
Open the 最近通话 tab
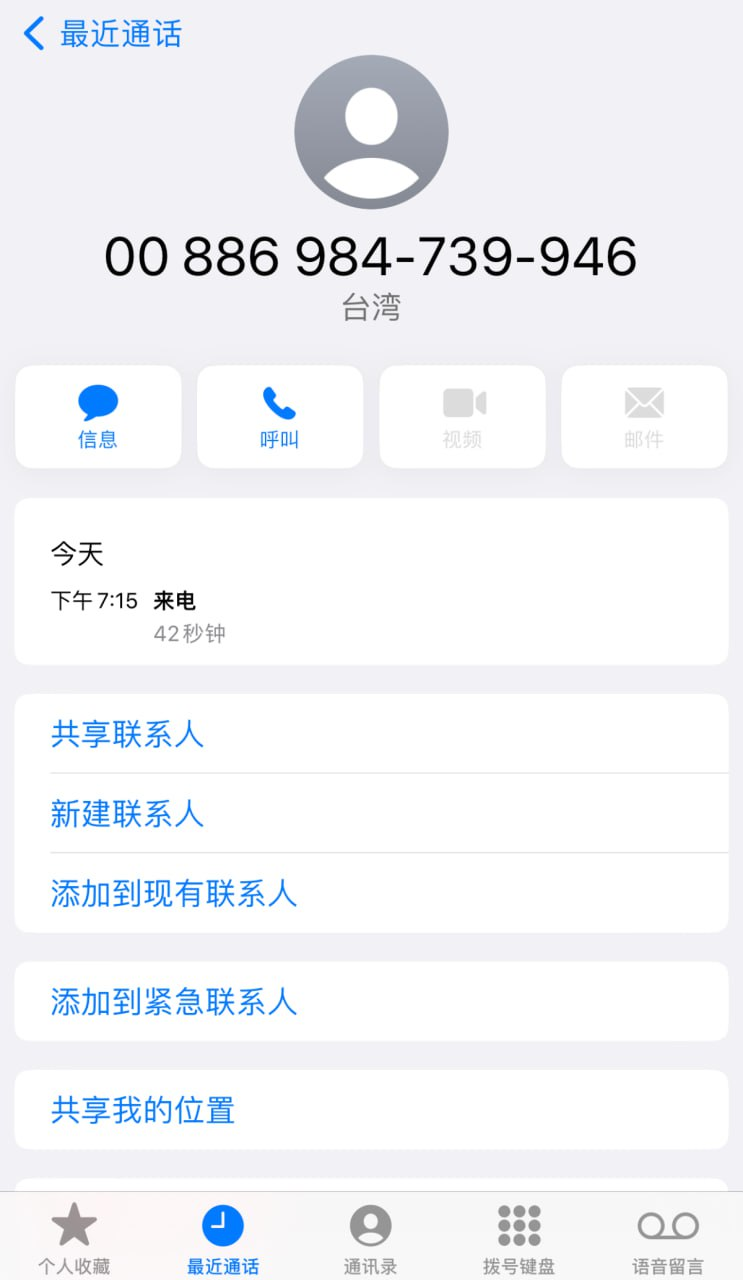point(223,1238)
